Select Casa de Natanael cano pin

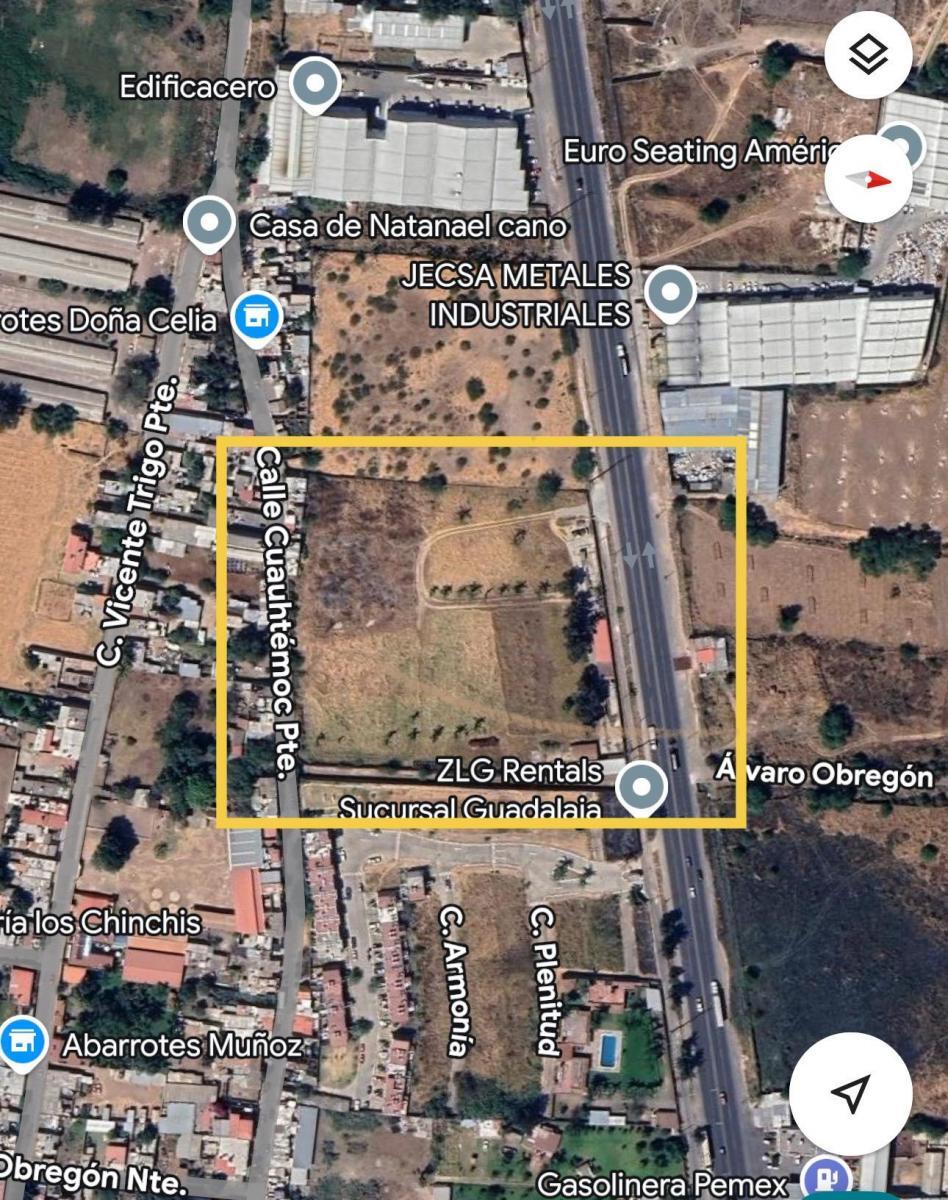click(x=210, y=222)
